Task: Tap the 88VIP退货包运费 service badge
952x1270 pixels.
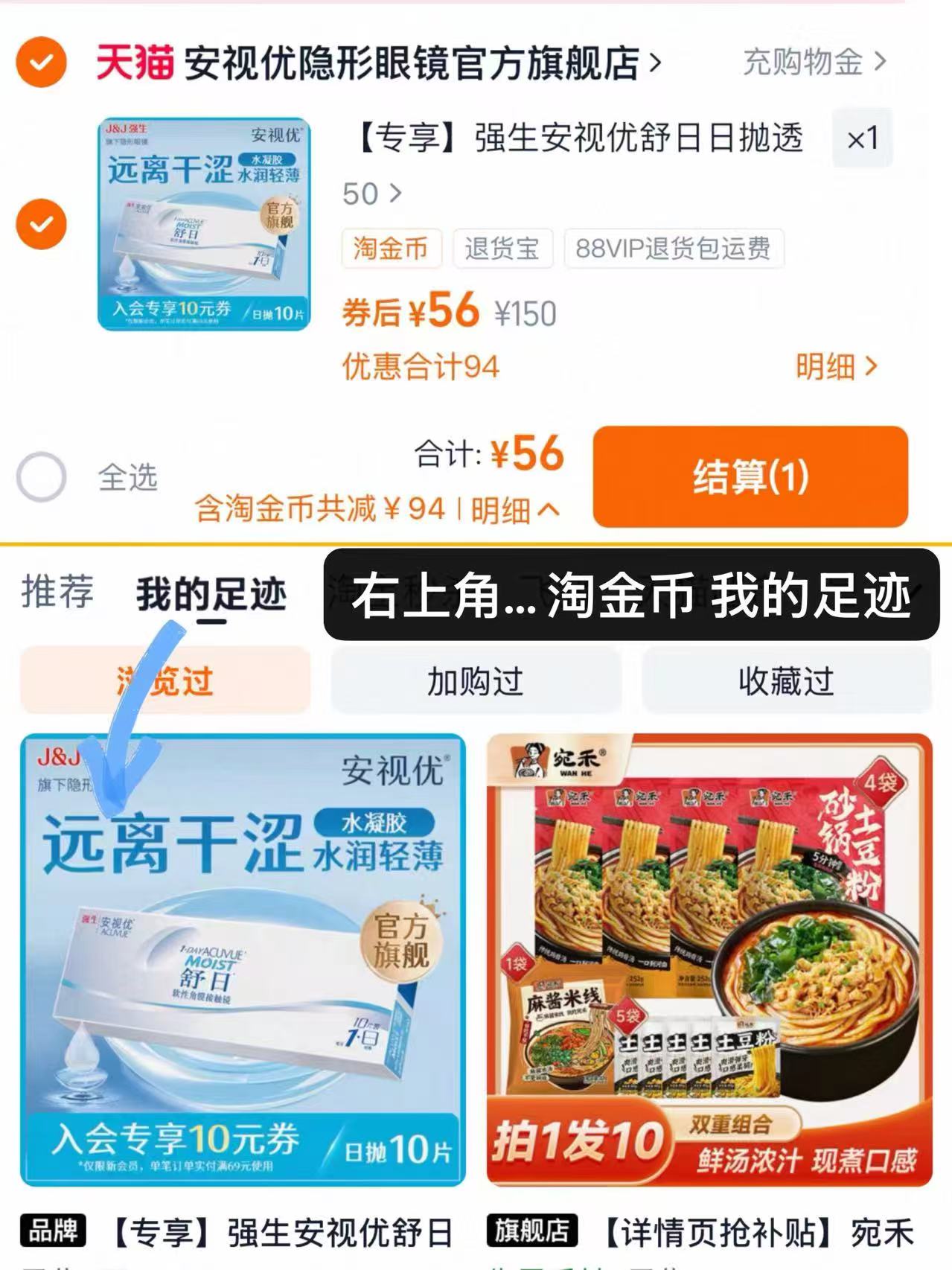Action: coord(674,249)
